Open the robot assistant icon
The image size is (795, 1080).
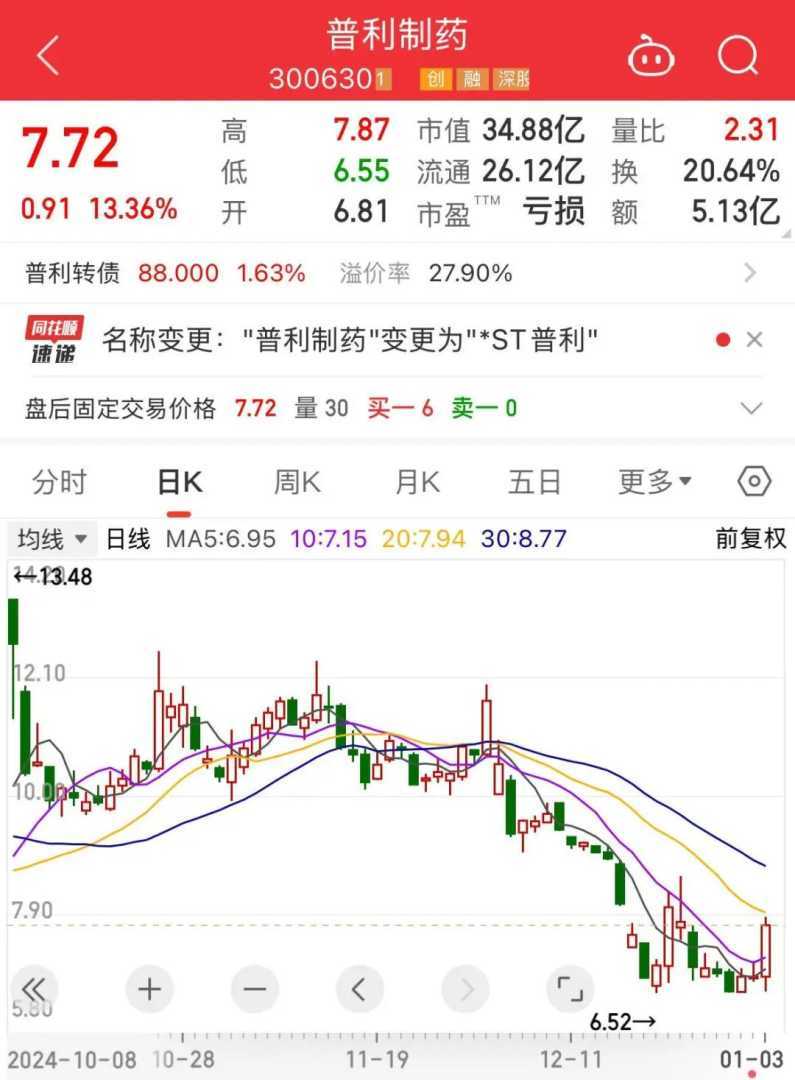pos(651,57)
